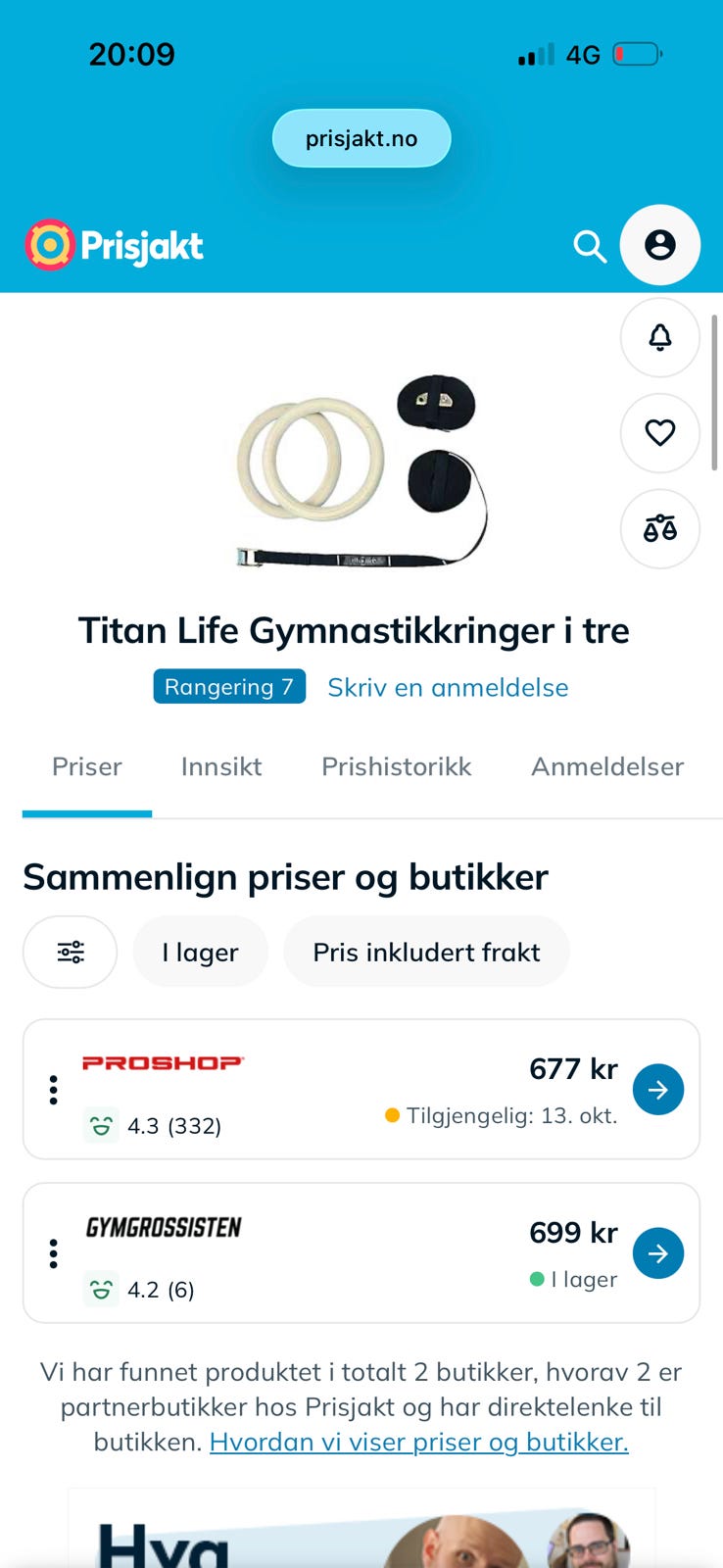Screen dimensions: 723x1568
Task: Open the search magnifier icon
Action: click(590, 246)
